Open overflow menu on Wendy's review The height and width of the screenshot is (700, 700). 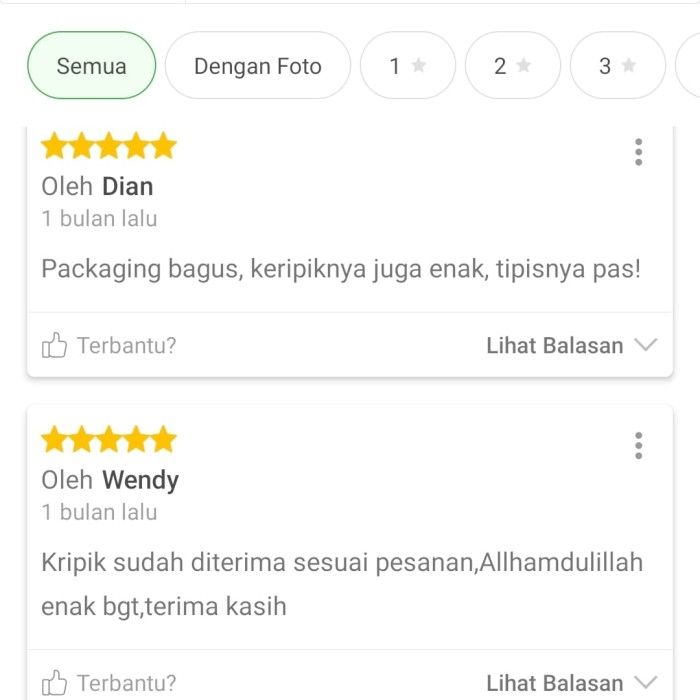638,445
